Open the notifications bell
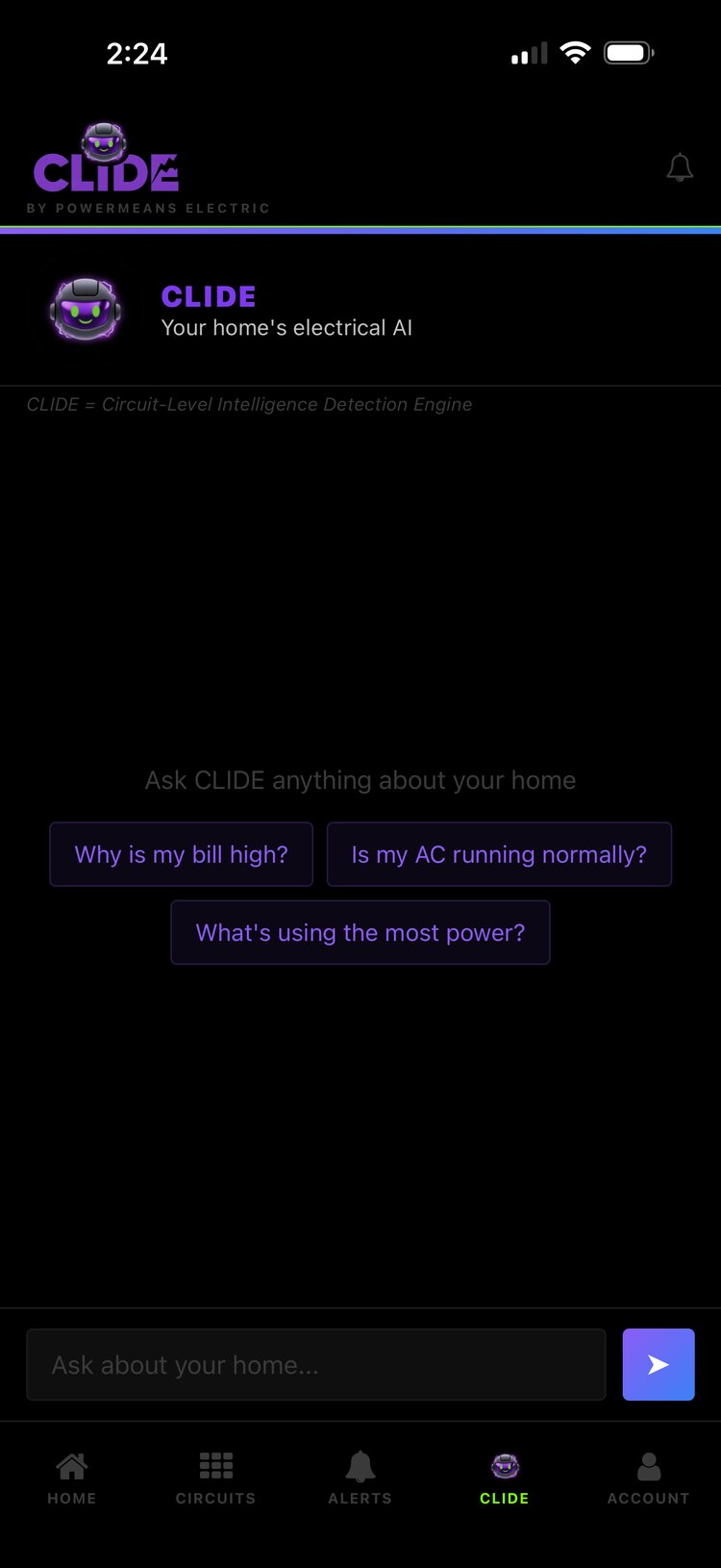 point(680,167)
